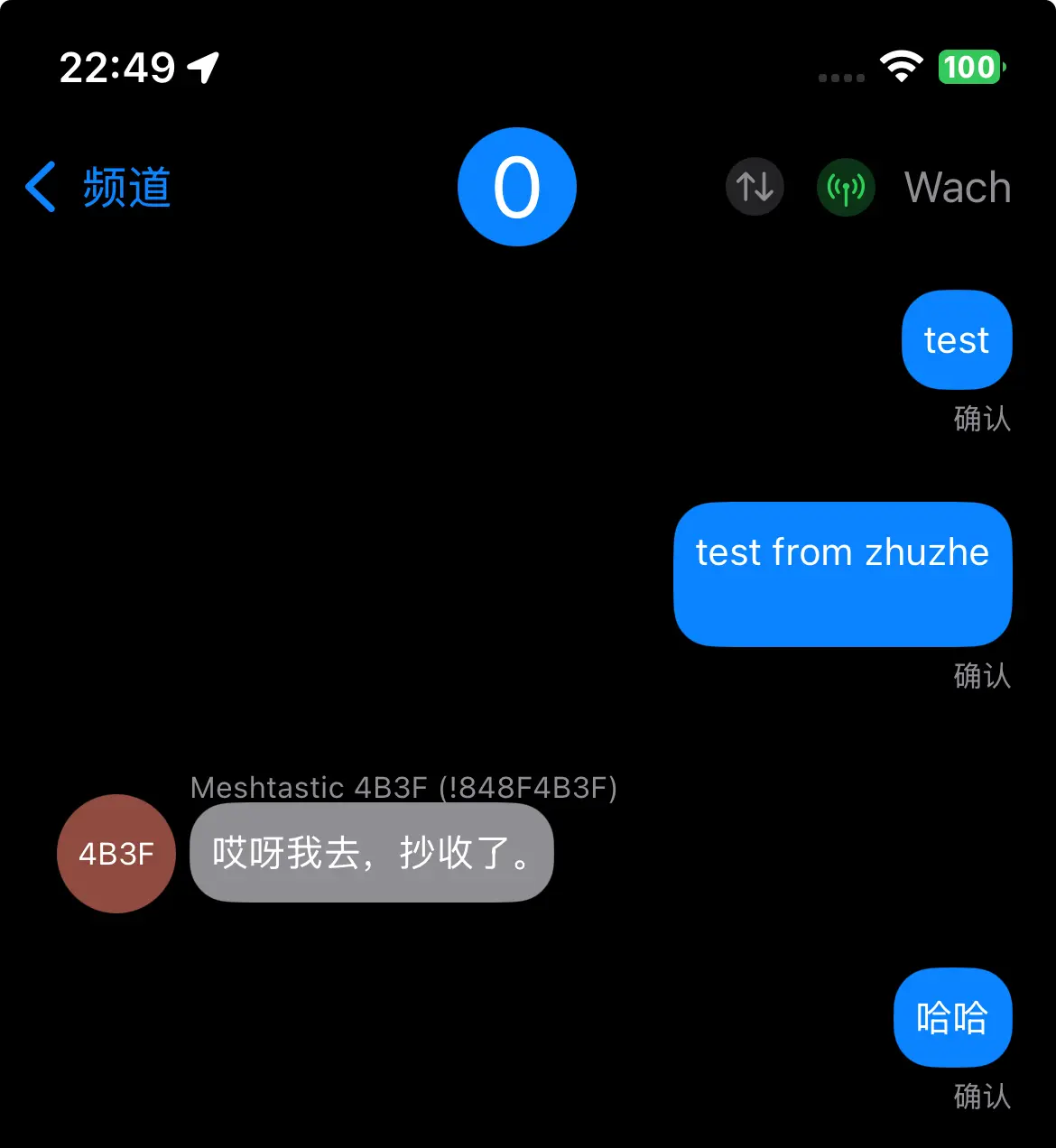
Task: Select the test message bubble
Action: (x=955, y=339)
